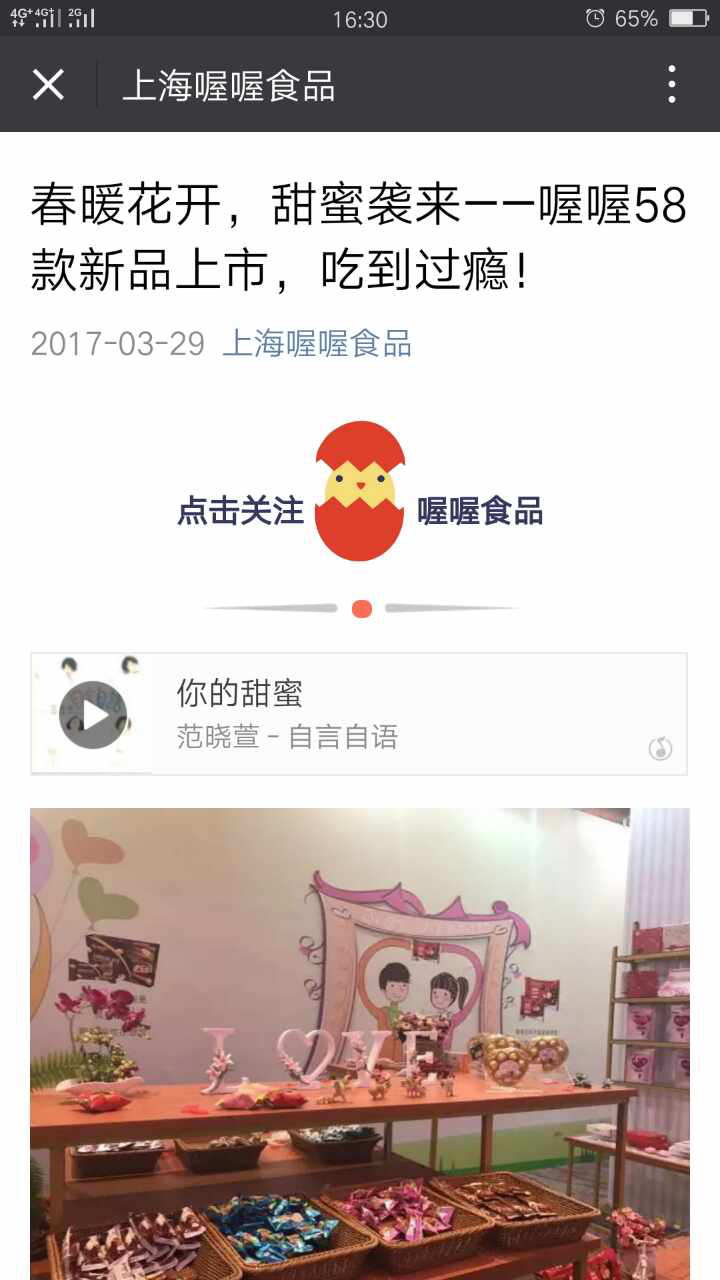Image resolution: width=720 pixels, height=1280 pixels.
Task: Open the three-dot overflow menu
Action: click(671, 85)
